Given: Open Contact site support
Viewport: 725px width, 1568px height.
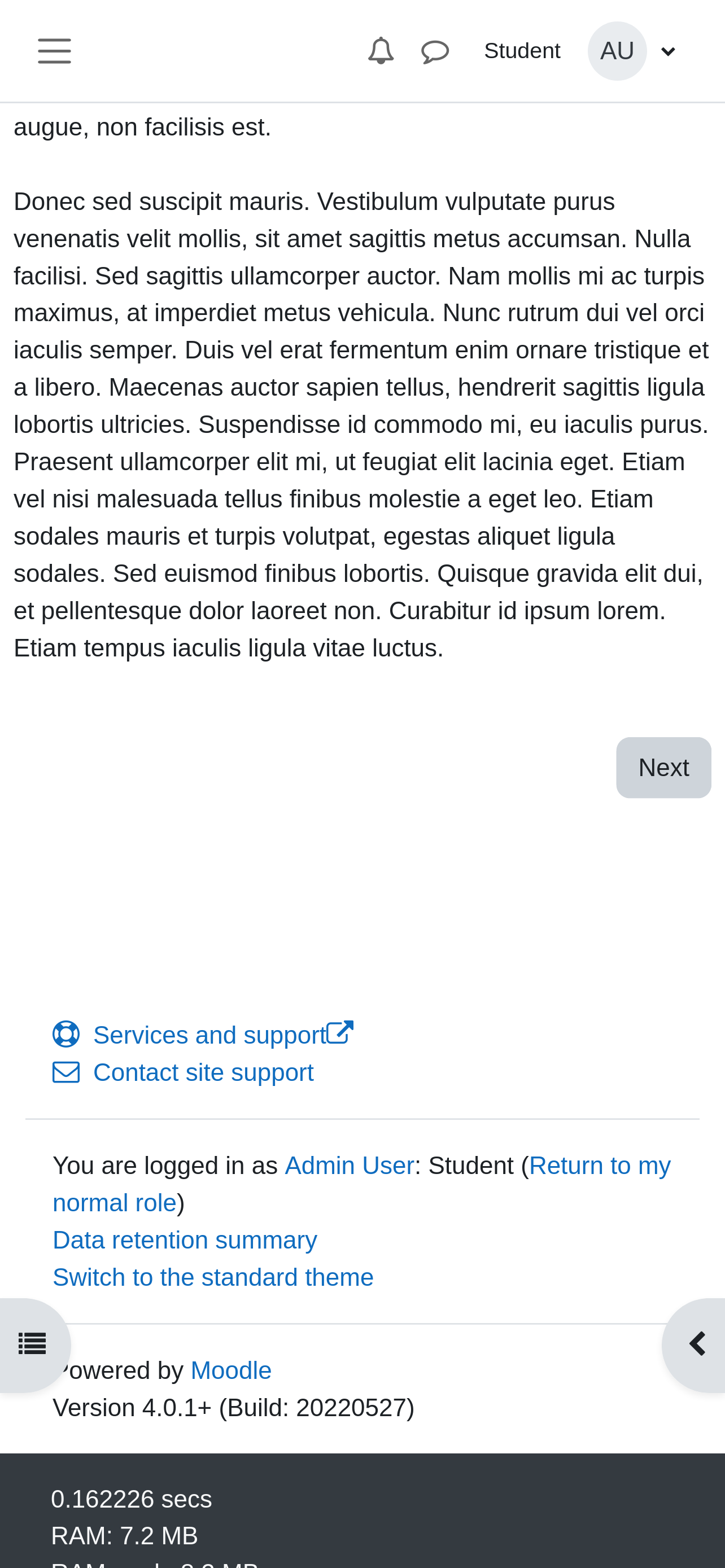Looking at the screenshot, I should click(x=203, y=1072).
